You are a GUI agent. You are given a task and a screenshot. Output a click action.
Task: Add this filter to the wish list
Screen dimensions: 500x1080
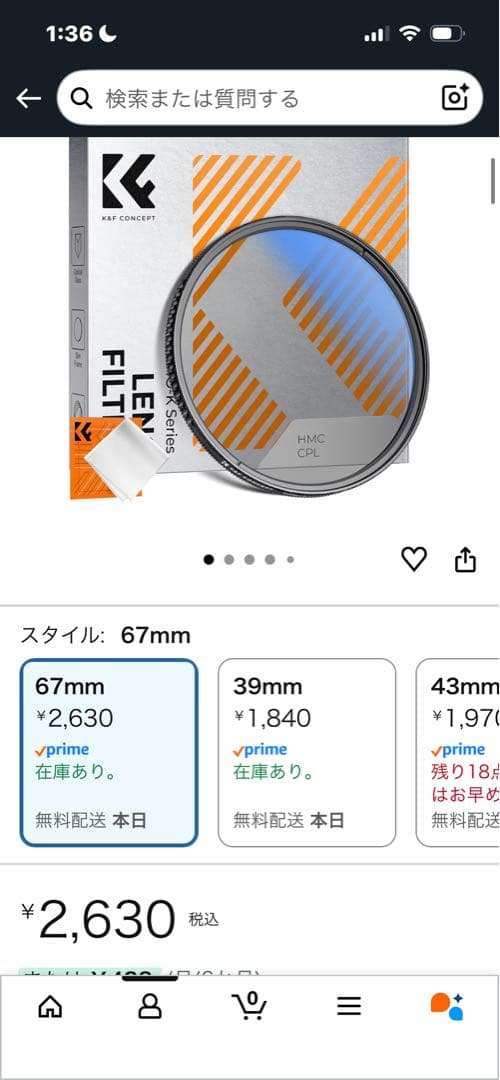[x=414, y=559]
